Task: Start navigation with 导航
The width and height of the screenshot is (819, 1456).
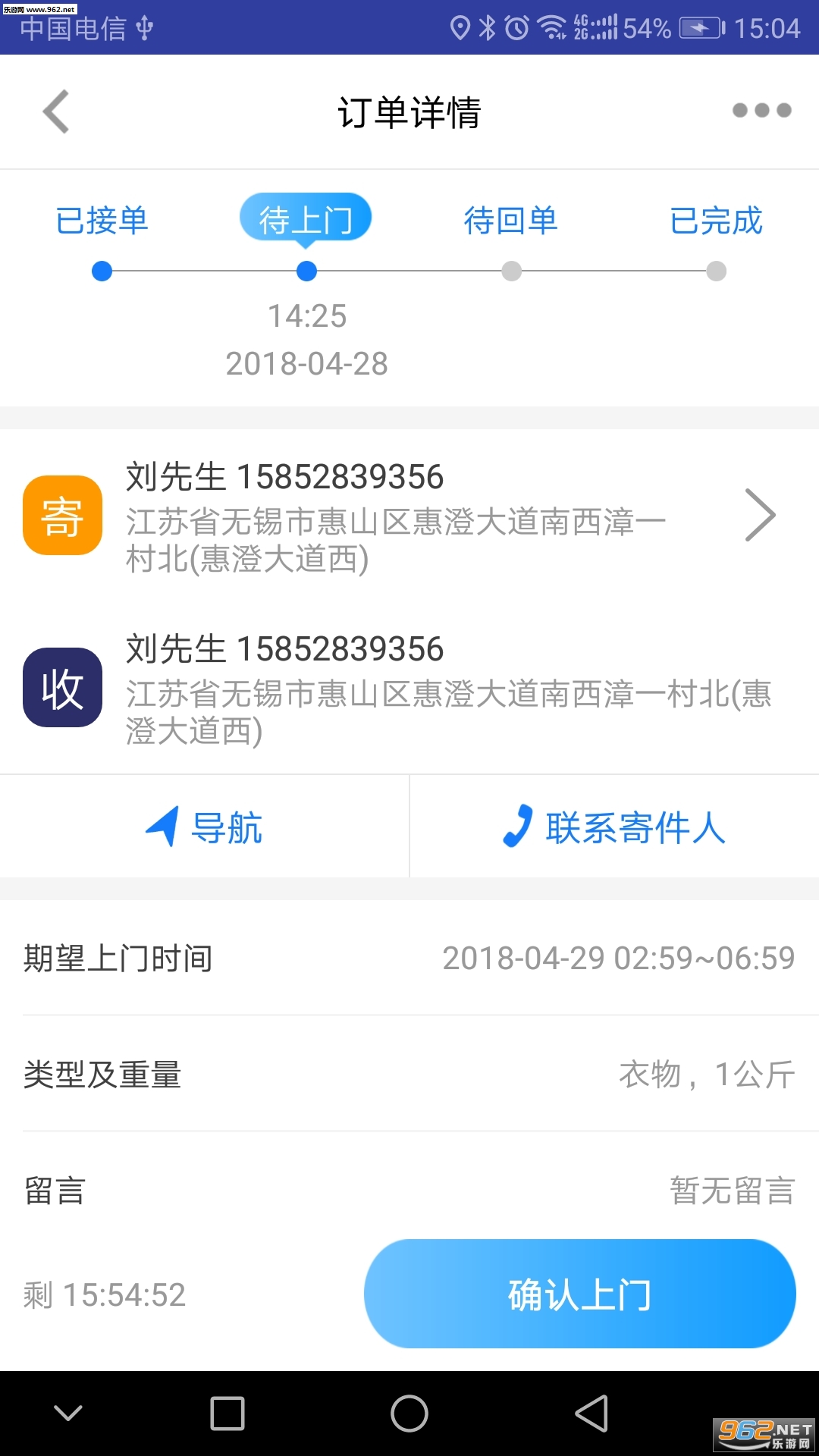Action: [205, 827]
